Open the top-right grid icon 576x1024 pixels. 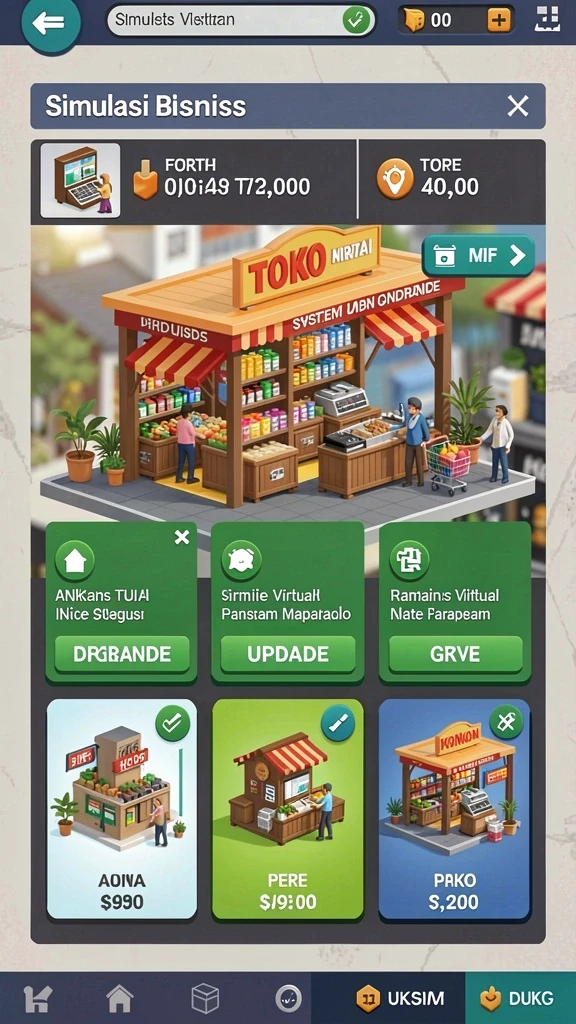click(547, 19)
